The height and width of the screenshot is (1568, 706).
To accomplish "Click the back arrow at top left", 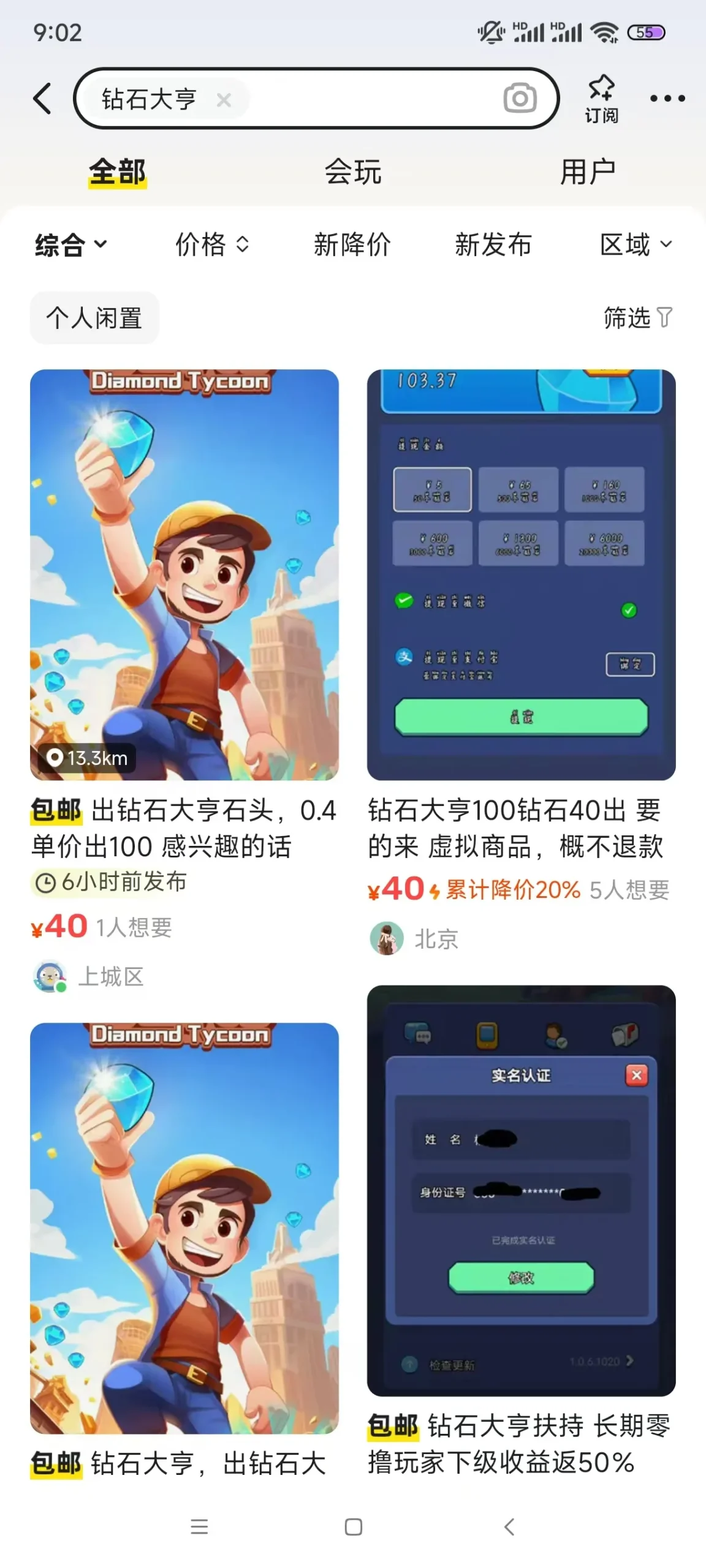I will [42, 99].
